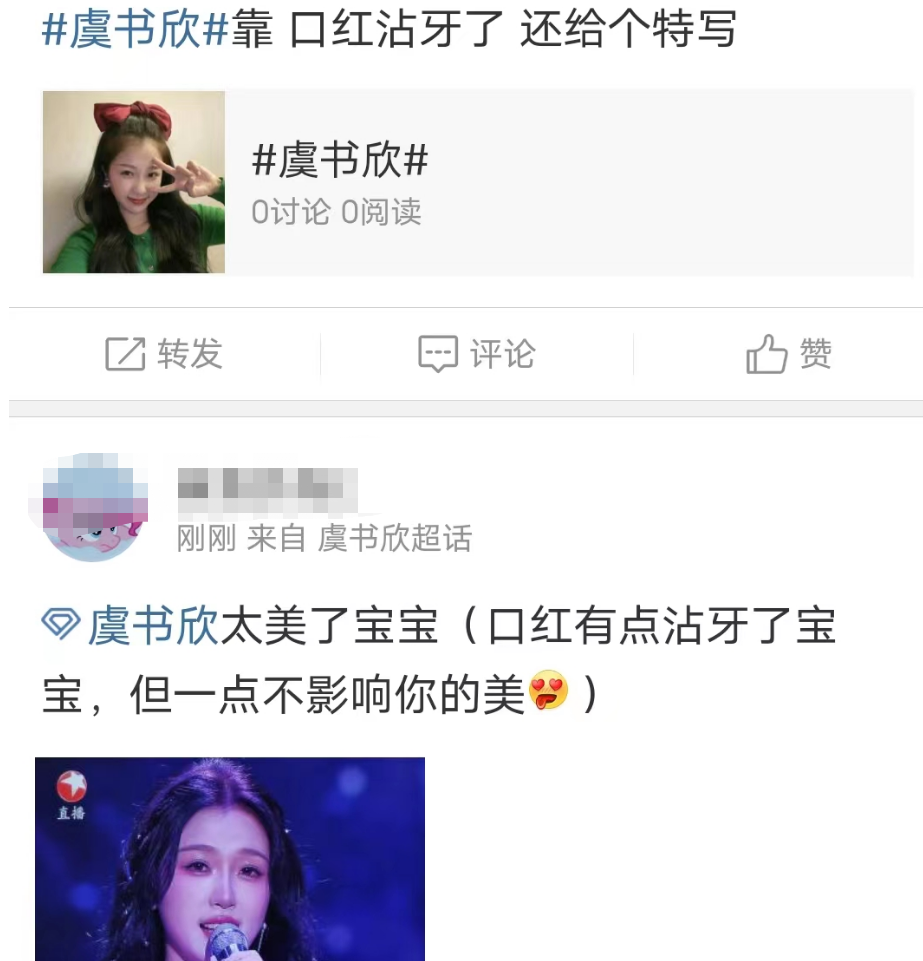Open the #虞书欣# topic card
Screen dimensions: 923x961
pyautogui.click(x=476, y=182)
